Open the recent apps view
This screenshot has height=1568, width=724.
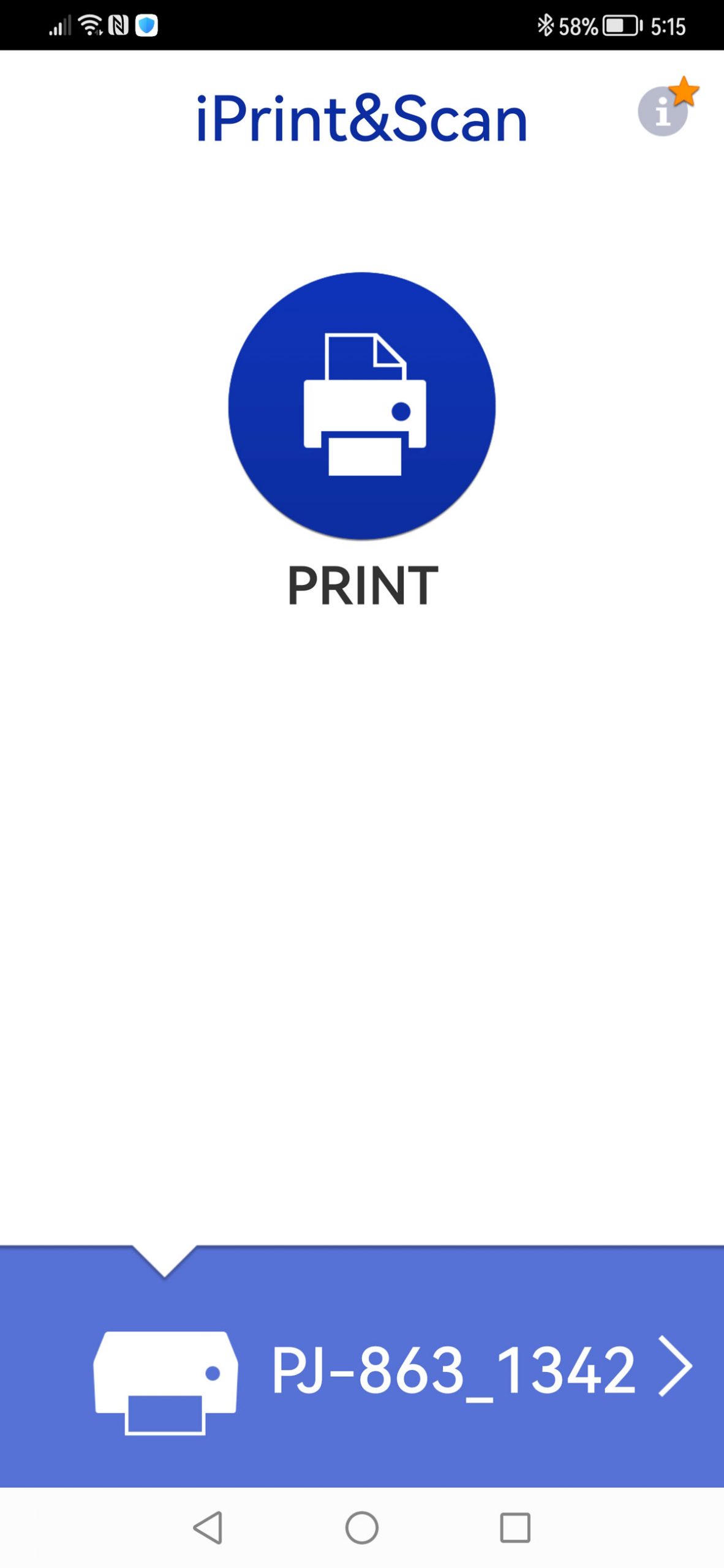click(x=515, y=1528)
